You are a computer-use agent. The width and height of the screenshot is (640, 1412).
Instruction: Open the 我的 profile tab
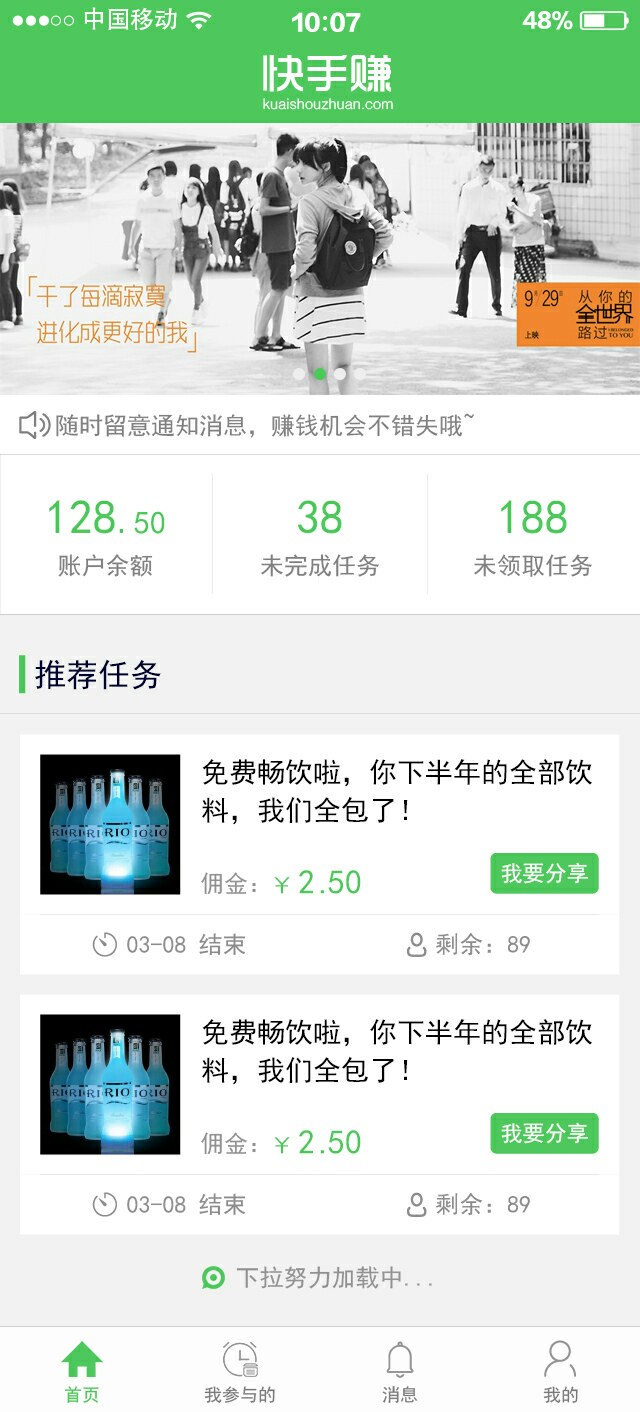coord(560,1370)
